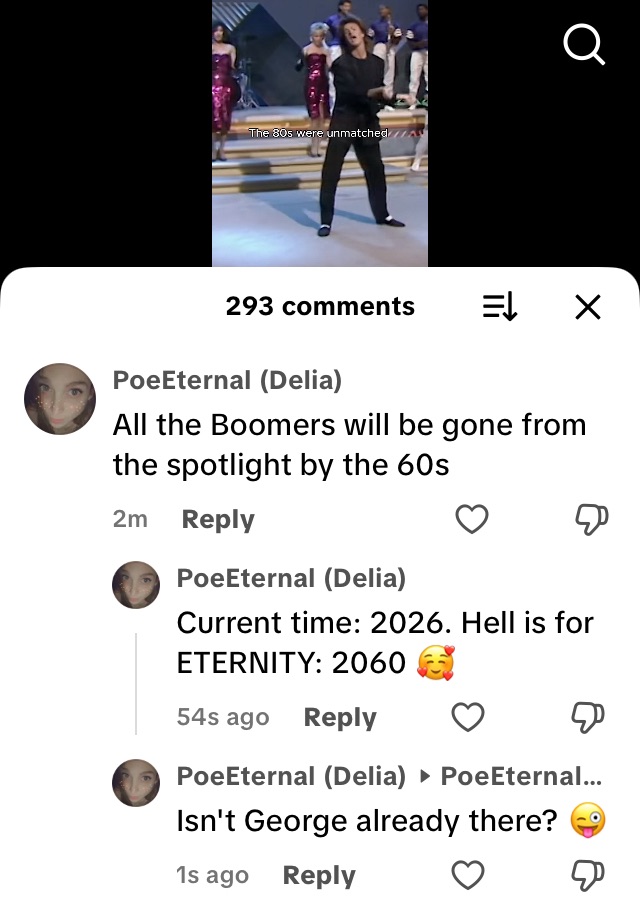Viewport: 640px width, 899px height.
Task: Like the 'Isn't George already there?' comment
Action: point(469,876)
